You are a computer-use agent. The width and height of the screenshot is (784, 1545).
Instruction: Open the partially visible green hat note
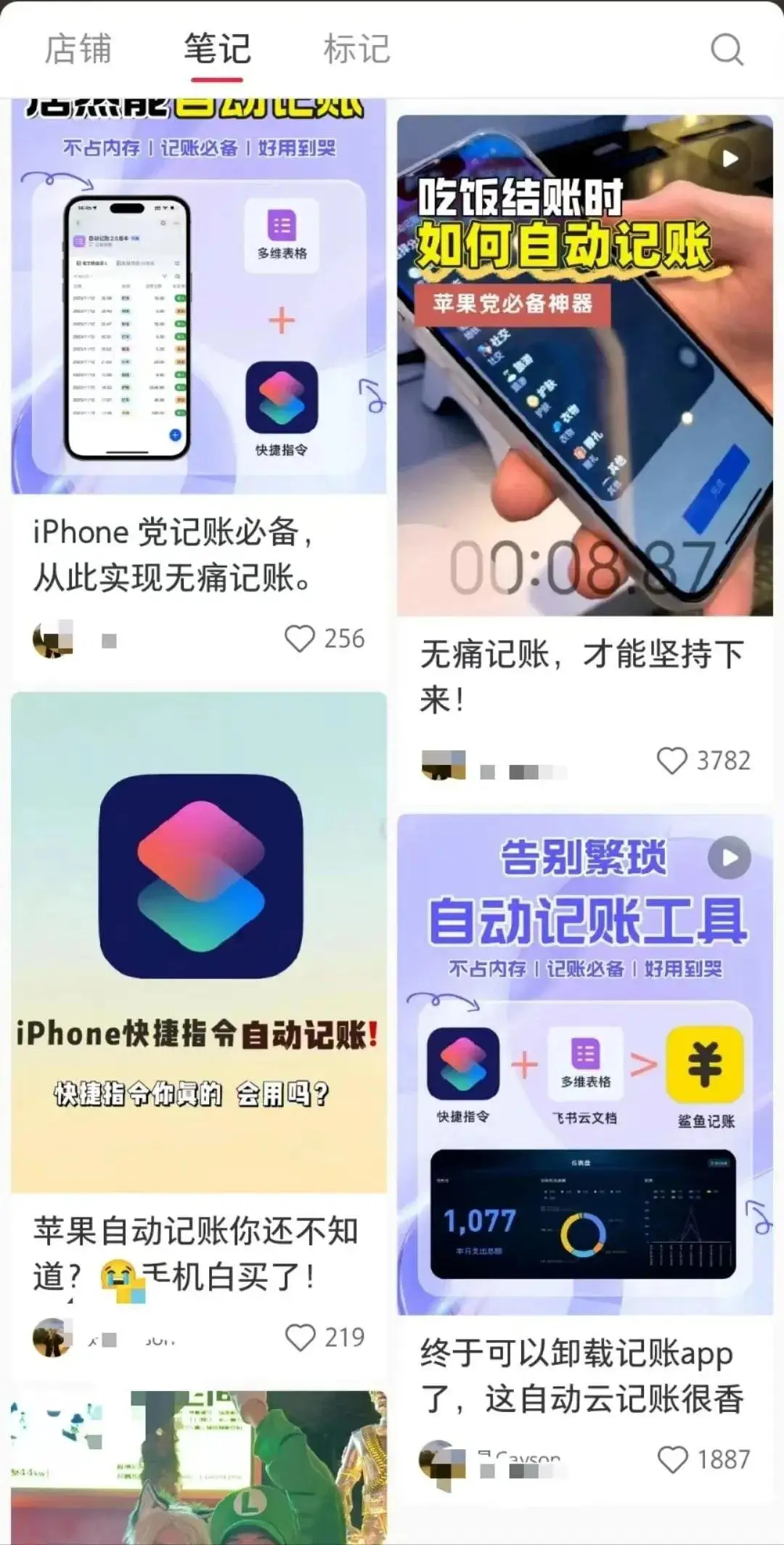(x=198, y=1467)
